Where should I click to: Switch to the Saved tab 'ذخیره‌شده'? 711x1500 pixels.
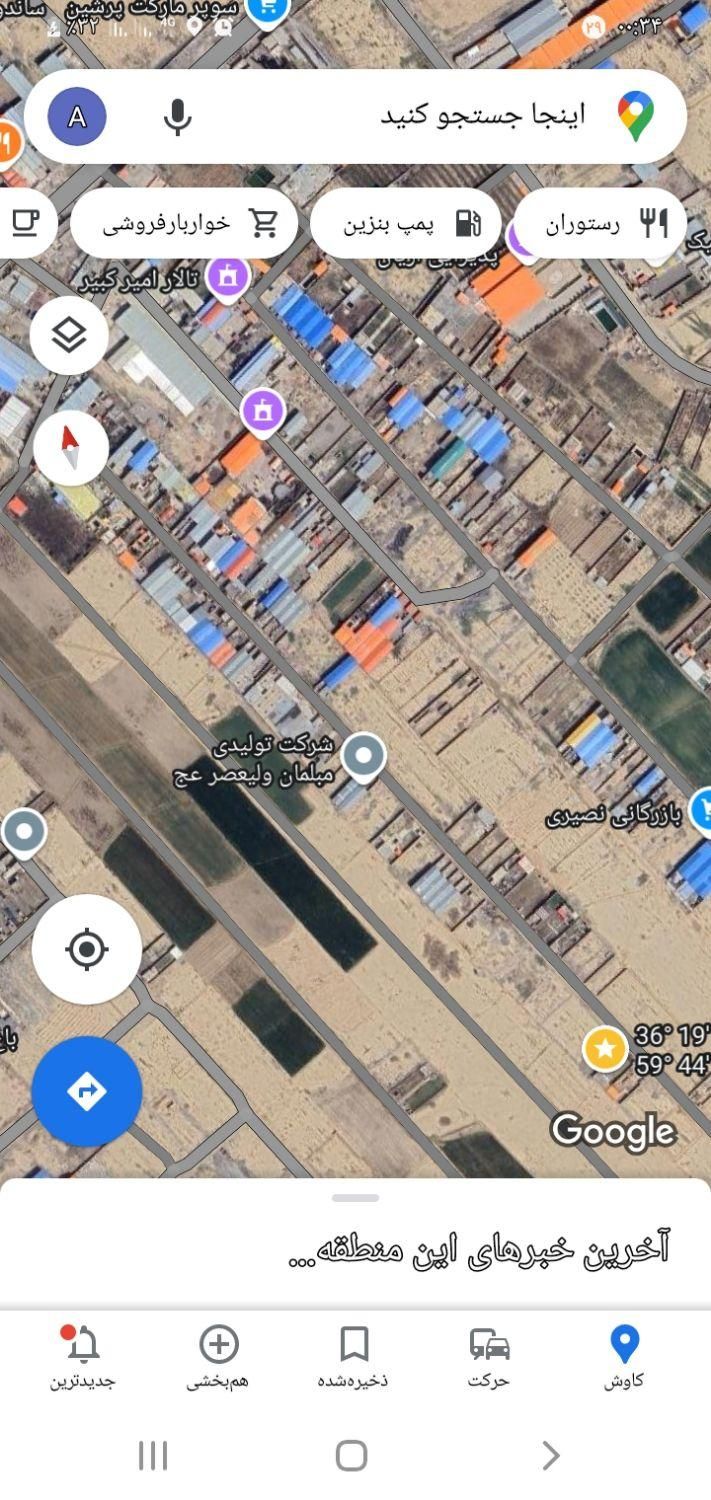click(x=354, y=1357)
